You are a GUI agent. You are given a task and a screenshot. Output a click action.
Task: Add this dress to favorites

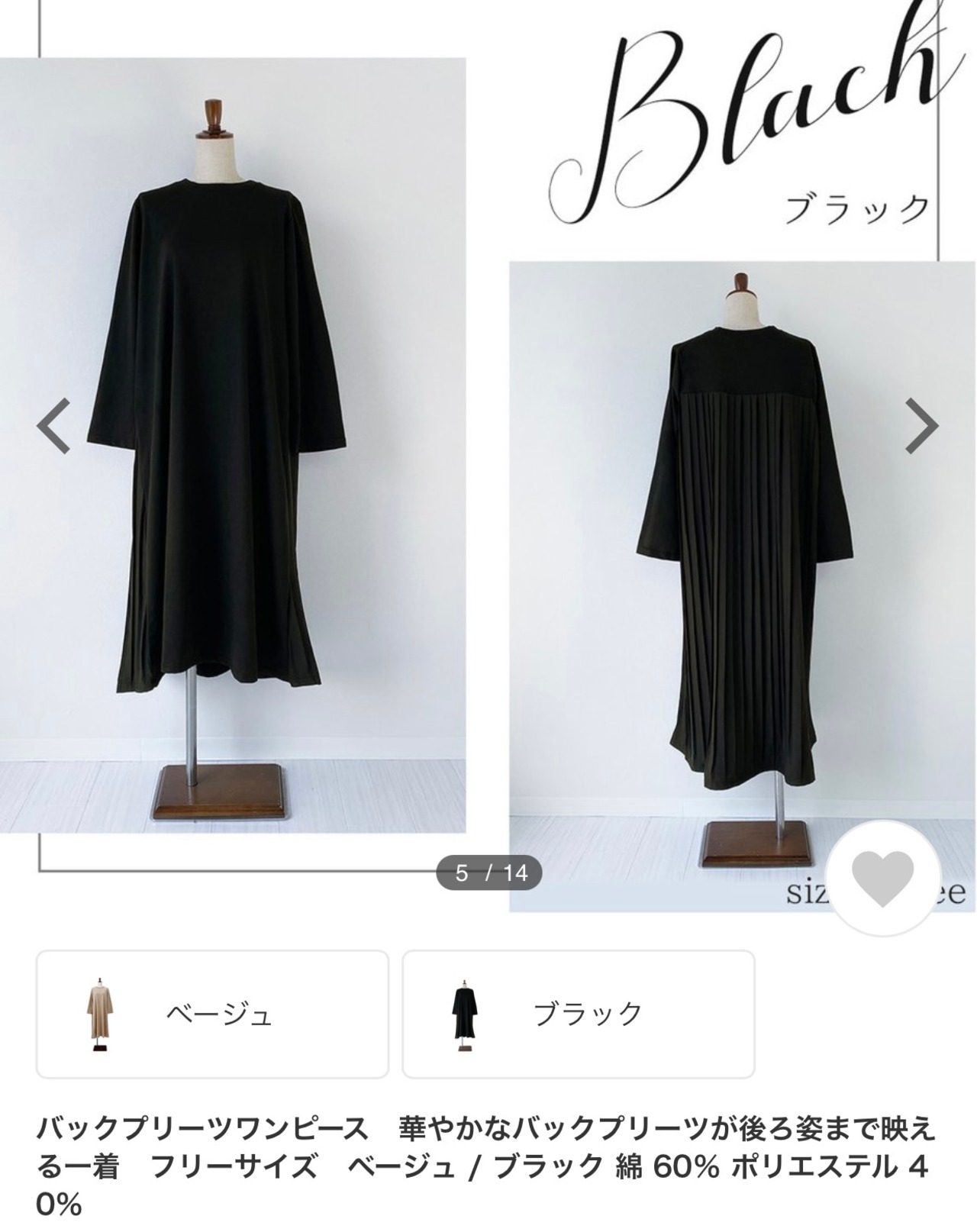click(x=882, y=878)
